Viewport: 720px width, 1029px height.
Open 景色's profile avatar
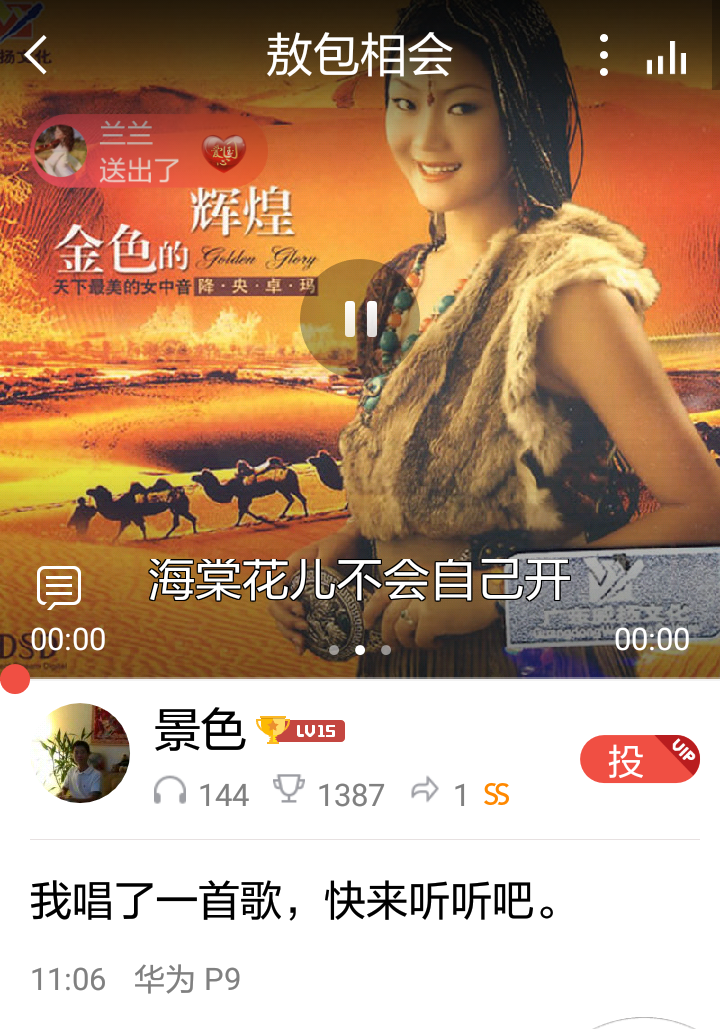point(82,753)
